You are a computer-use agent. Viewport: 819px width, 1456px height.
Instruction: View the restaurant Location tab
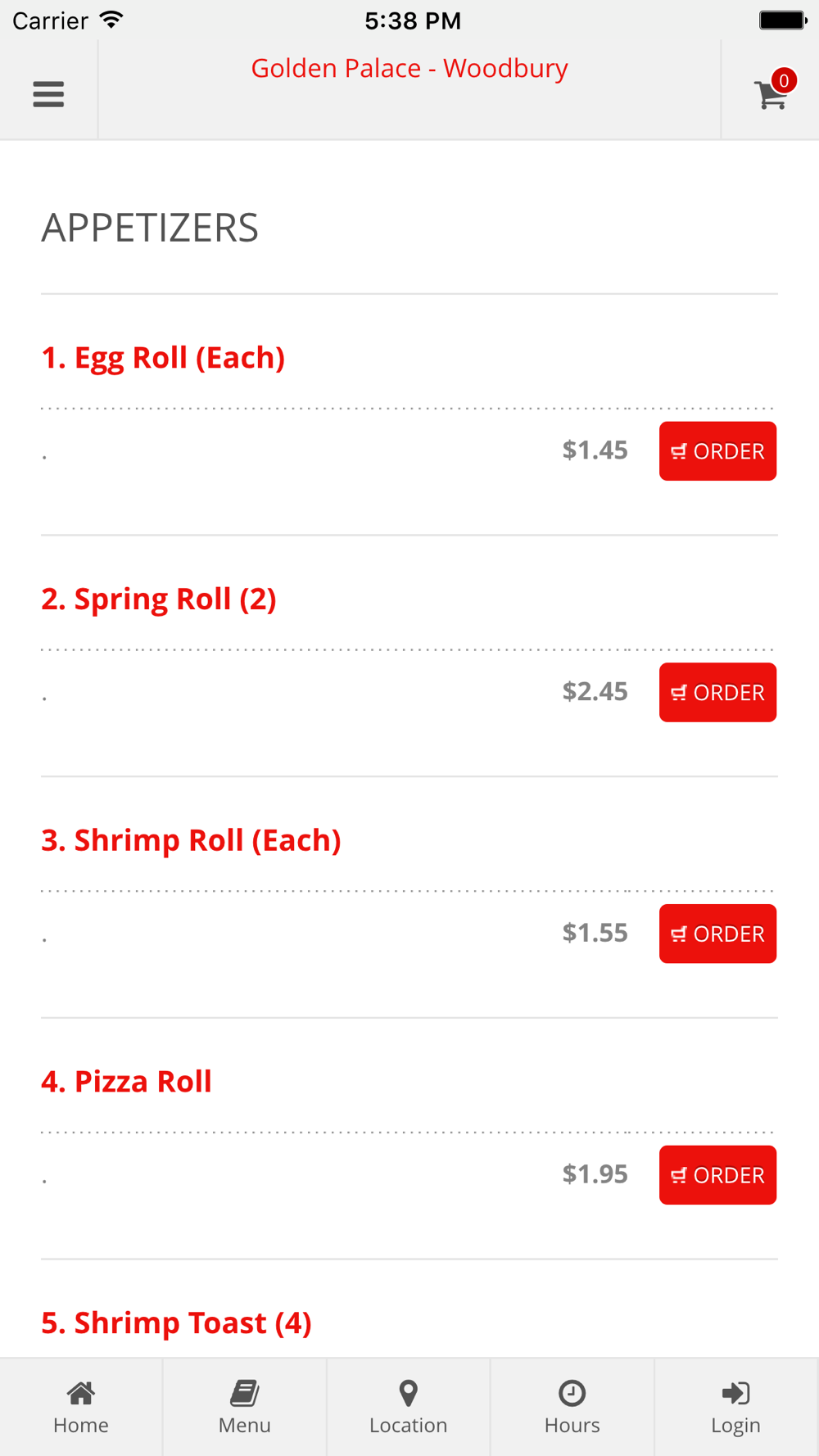click(409, 1407)
